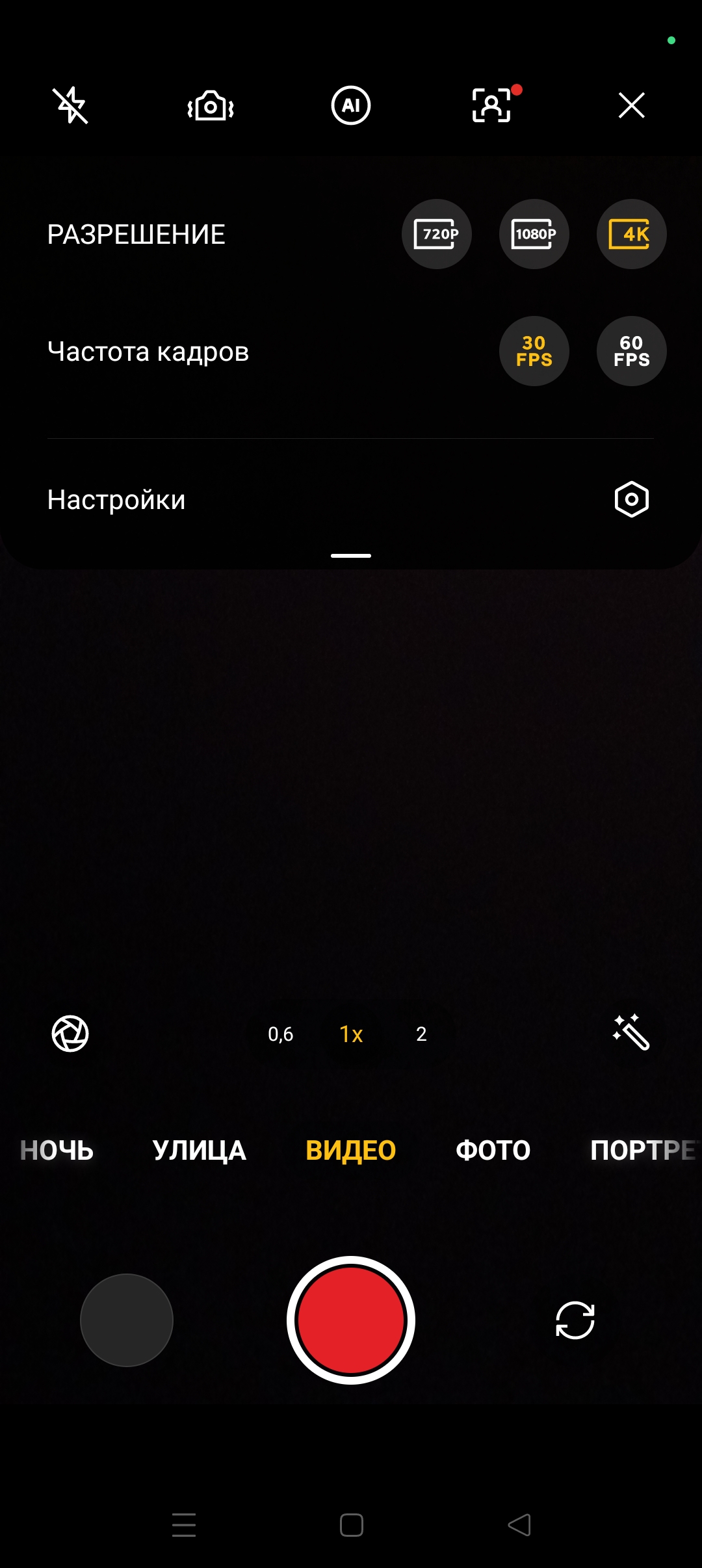Open camera Настройки
The height and width of the screenshot is (1568, 702).
(631, 499)
